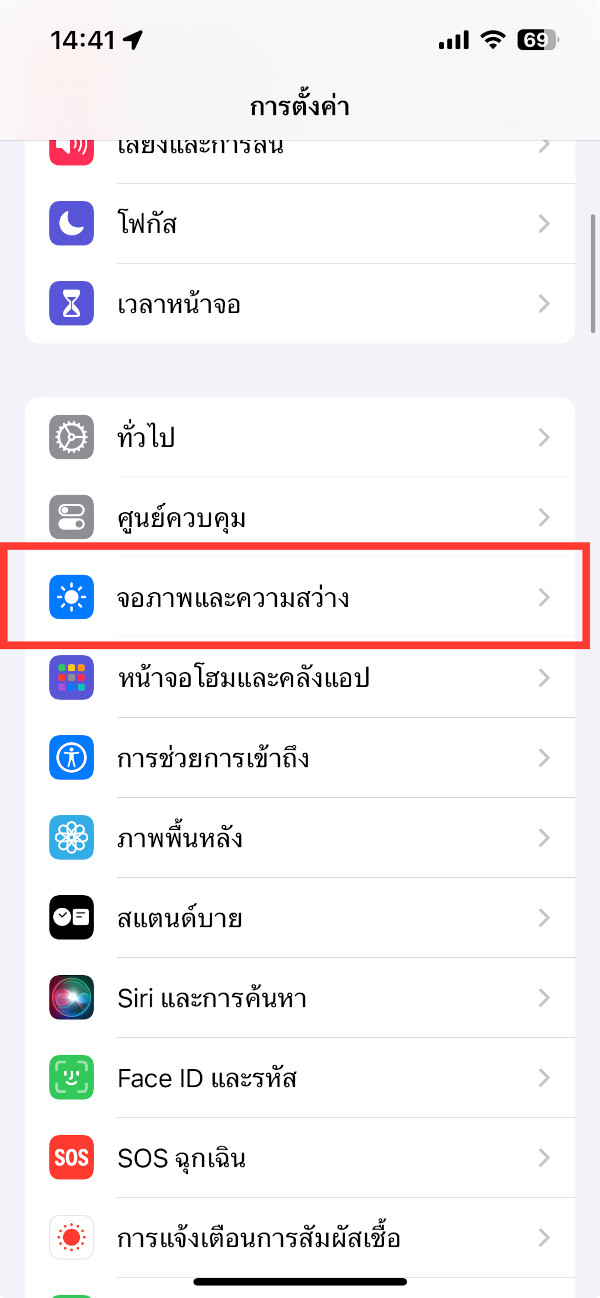Screen dimensions: 600x1298
Task: Open Face ID และรหัส
Action: click(300, 1078)
